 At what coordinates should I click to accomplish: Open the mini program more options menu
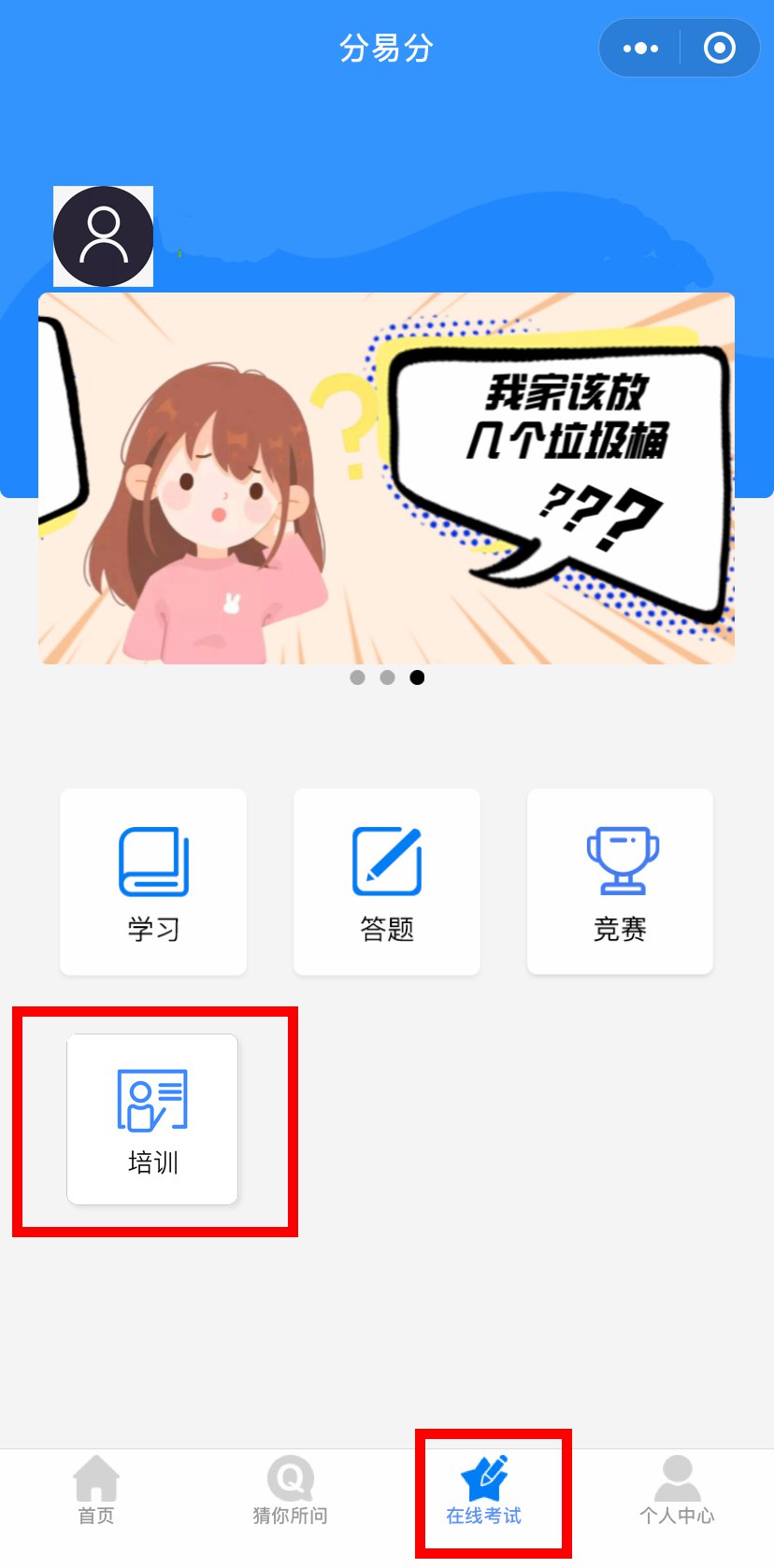coord(640,49)
